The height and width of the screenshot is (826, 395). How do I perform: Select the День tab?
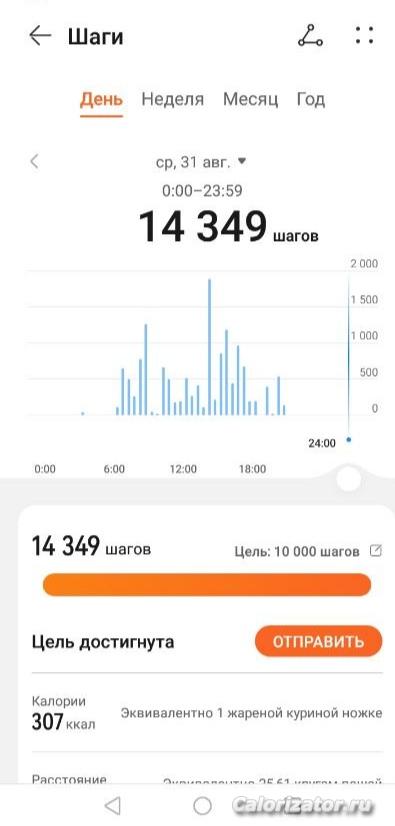click(x=101, y=99)
